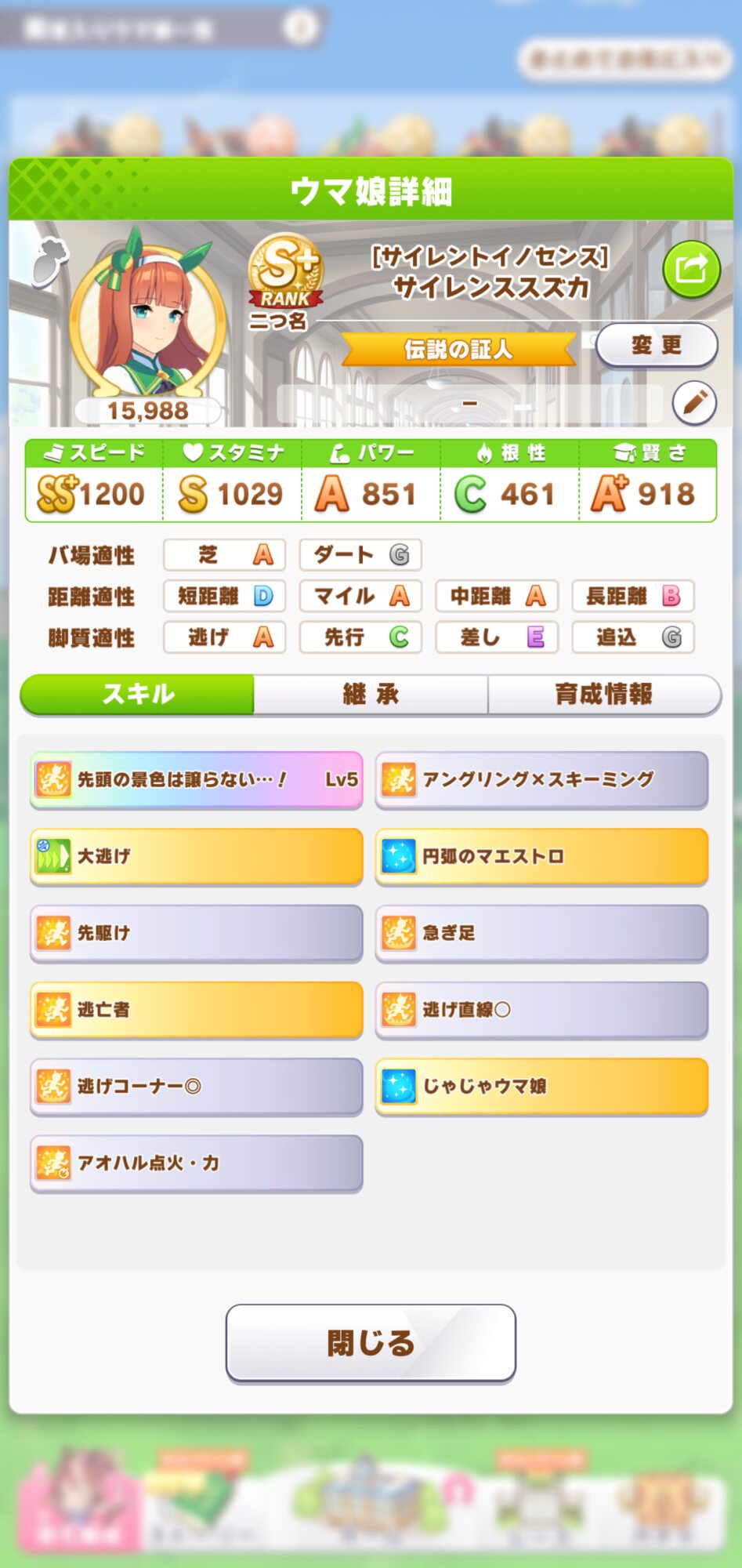
Task: Share this Uma Musume detail screen
Action: click(691, 270)
